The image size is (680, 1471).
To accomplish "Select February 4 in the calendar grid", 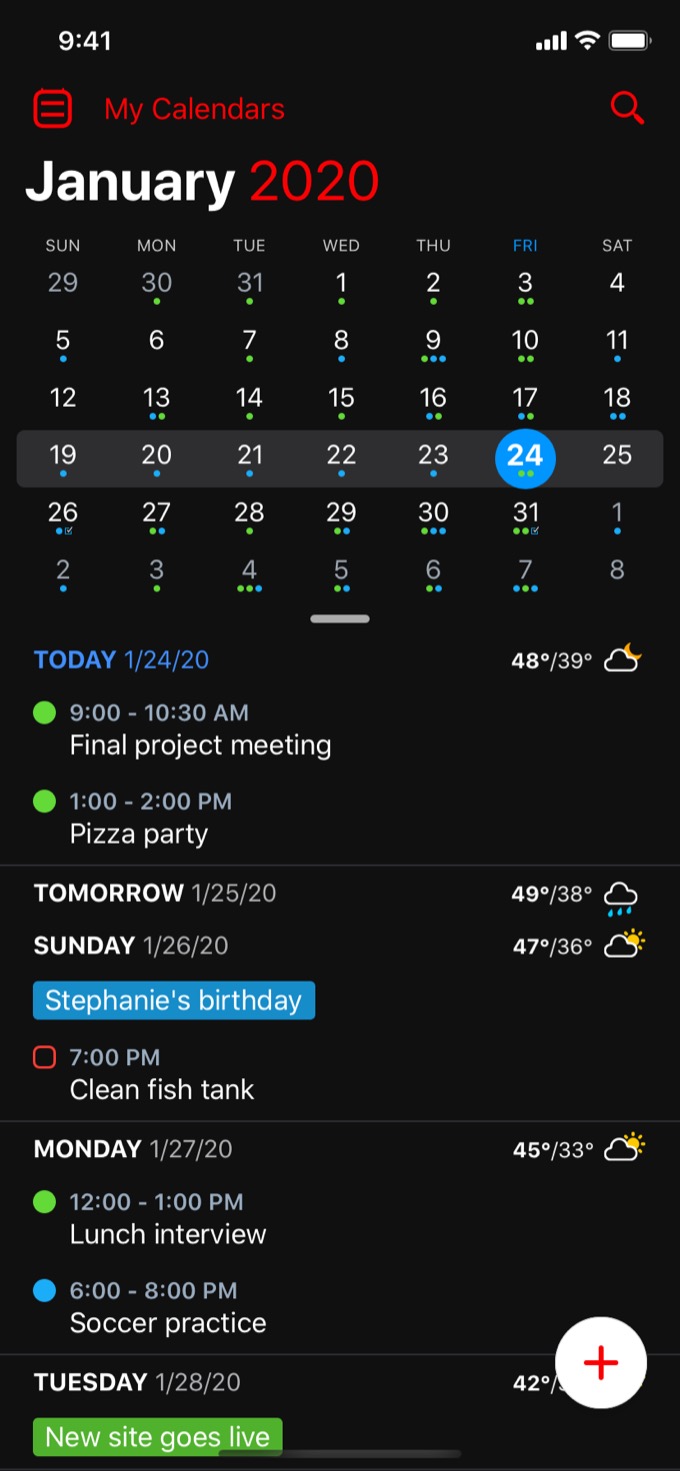I will [249, 571].
